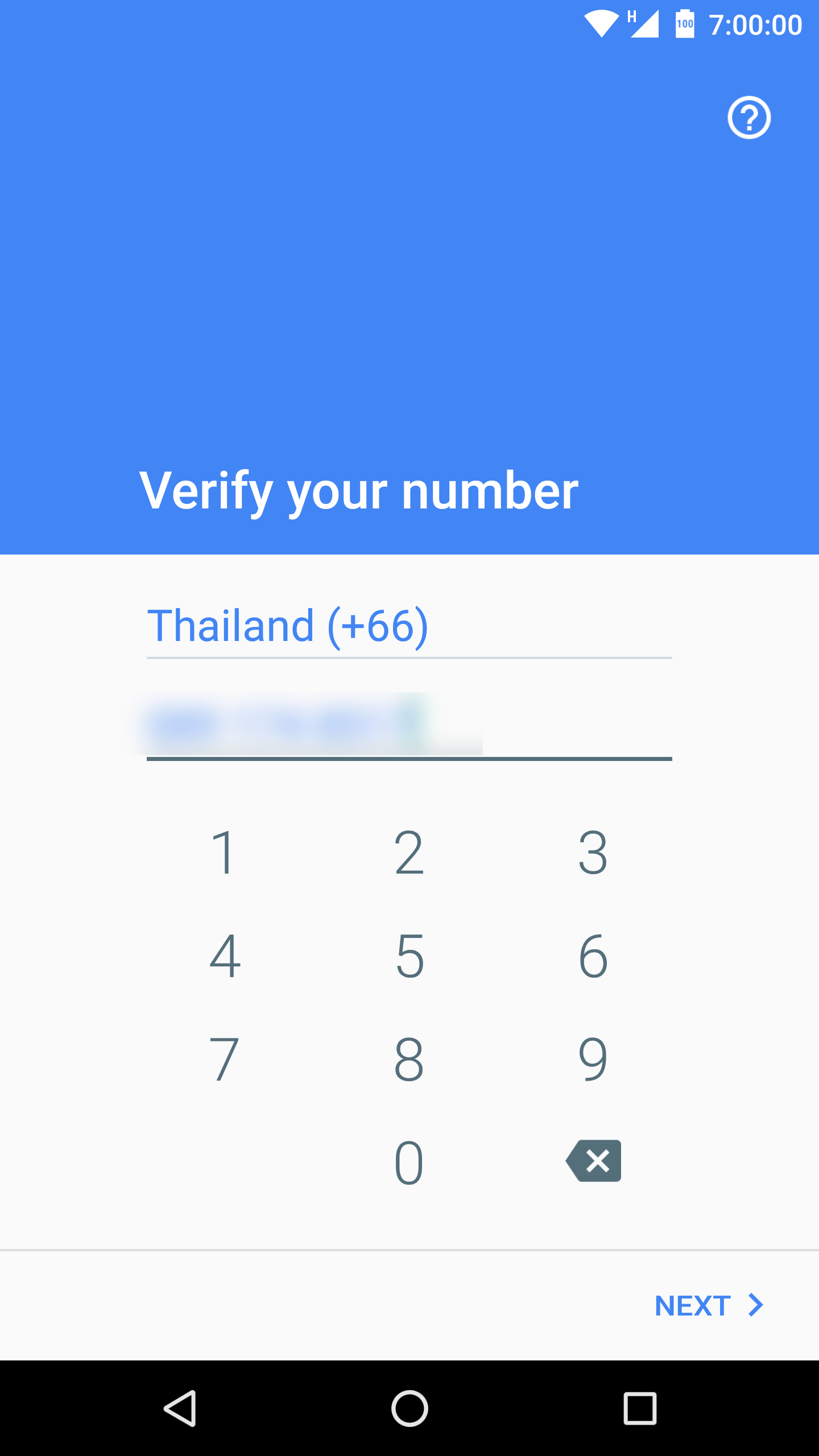The width and height of the screenshot is (819, 1456).
Task: Type digit 3 using the keypad
Action: click(593, 852)
